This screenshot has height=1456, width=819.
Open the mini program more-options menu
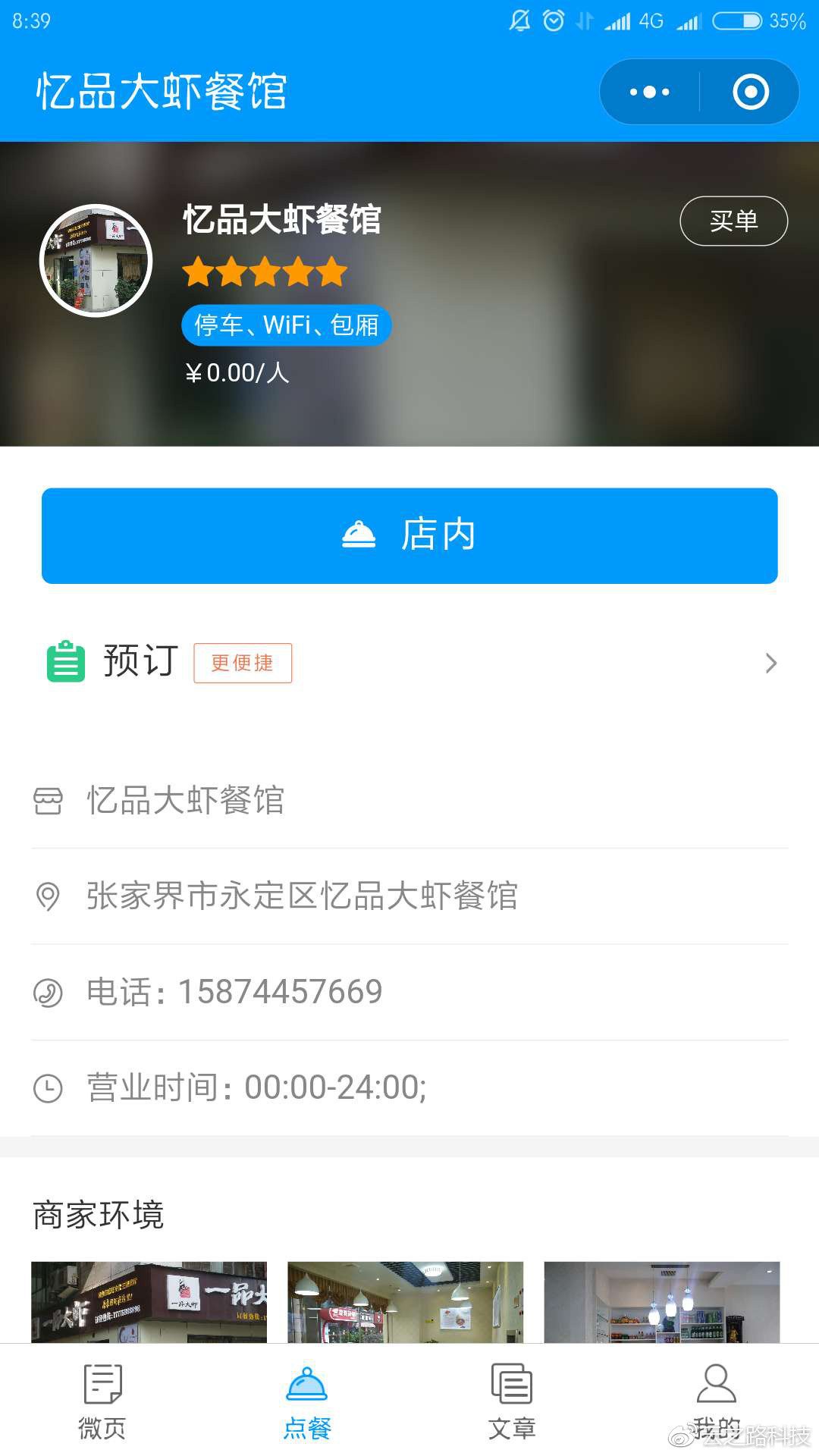(650, 93)
